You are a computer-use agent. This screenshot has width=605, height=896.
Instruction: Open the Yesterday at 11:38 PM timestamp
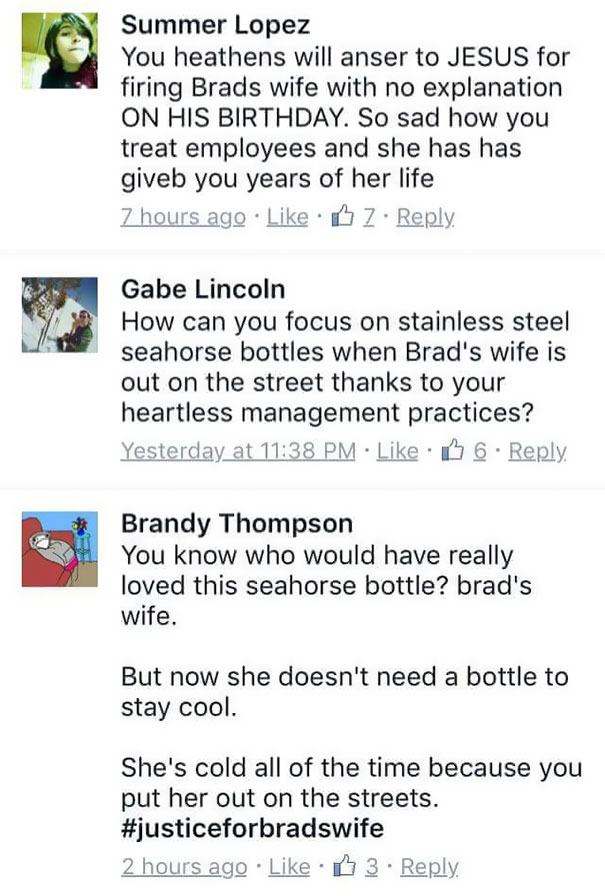tap(238, 451)
